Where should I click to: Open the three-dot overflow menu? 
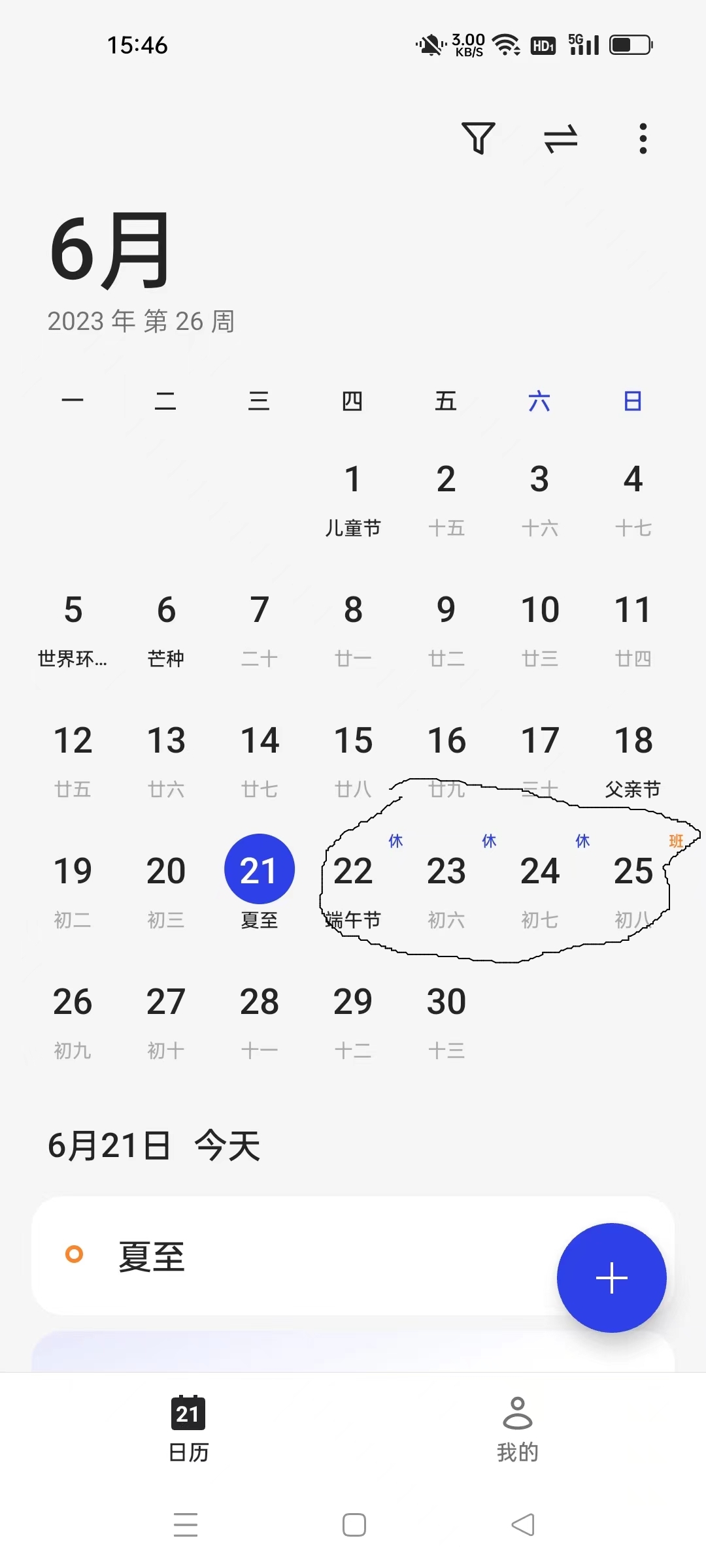642,139
